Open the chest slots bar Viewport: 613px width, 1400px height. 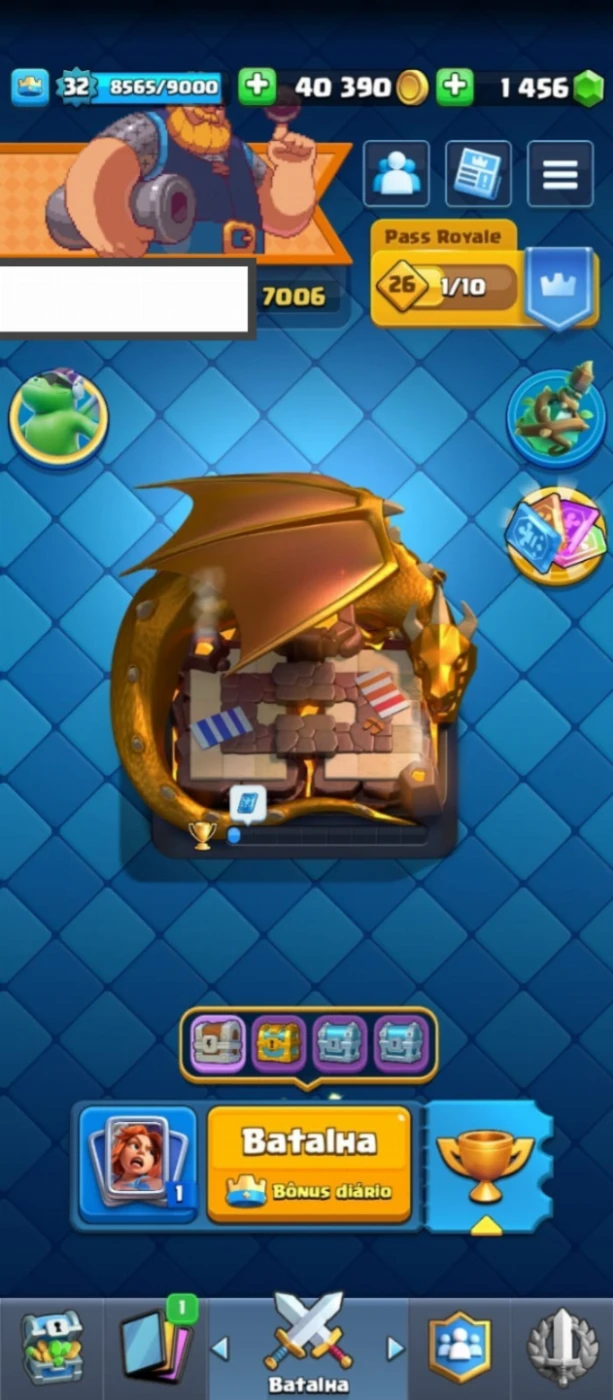tap(309, 1045)
